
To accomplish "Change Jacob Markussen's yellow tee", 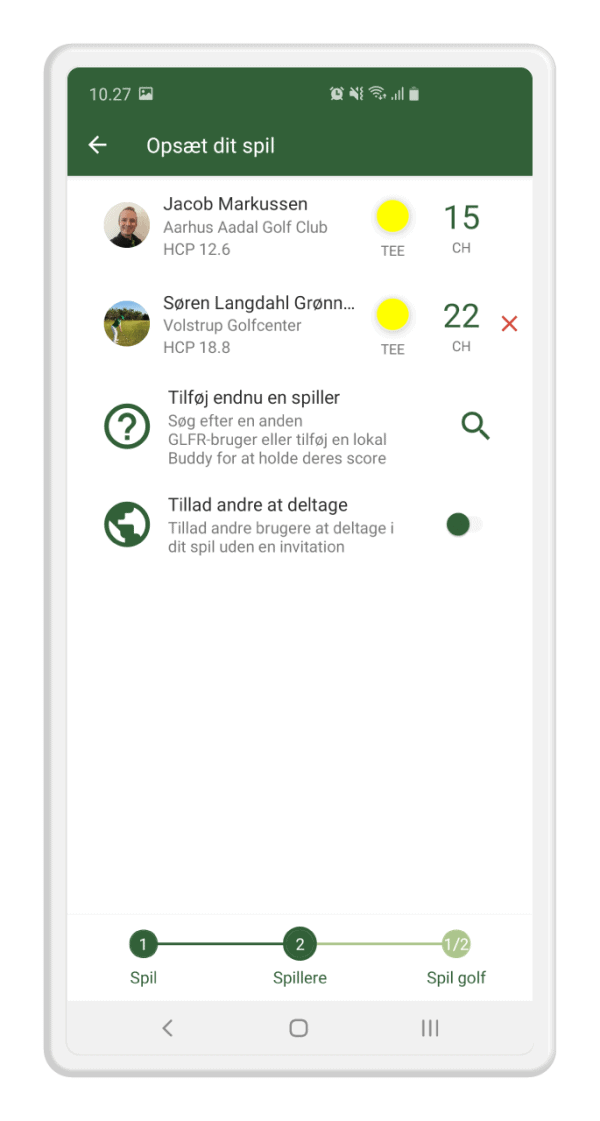I will tap(393, 216).
